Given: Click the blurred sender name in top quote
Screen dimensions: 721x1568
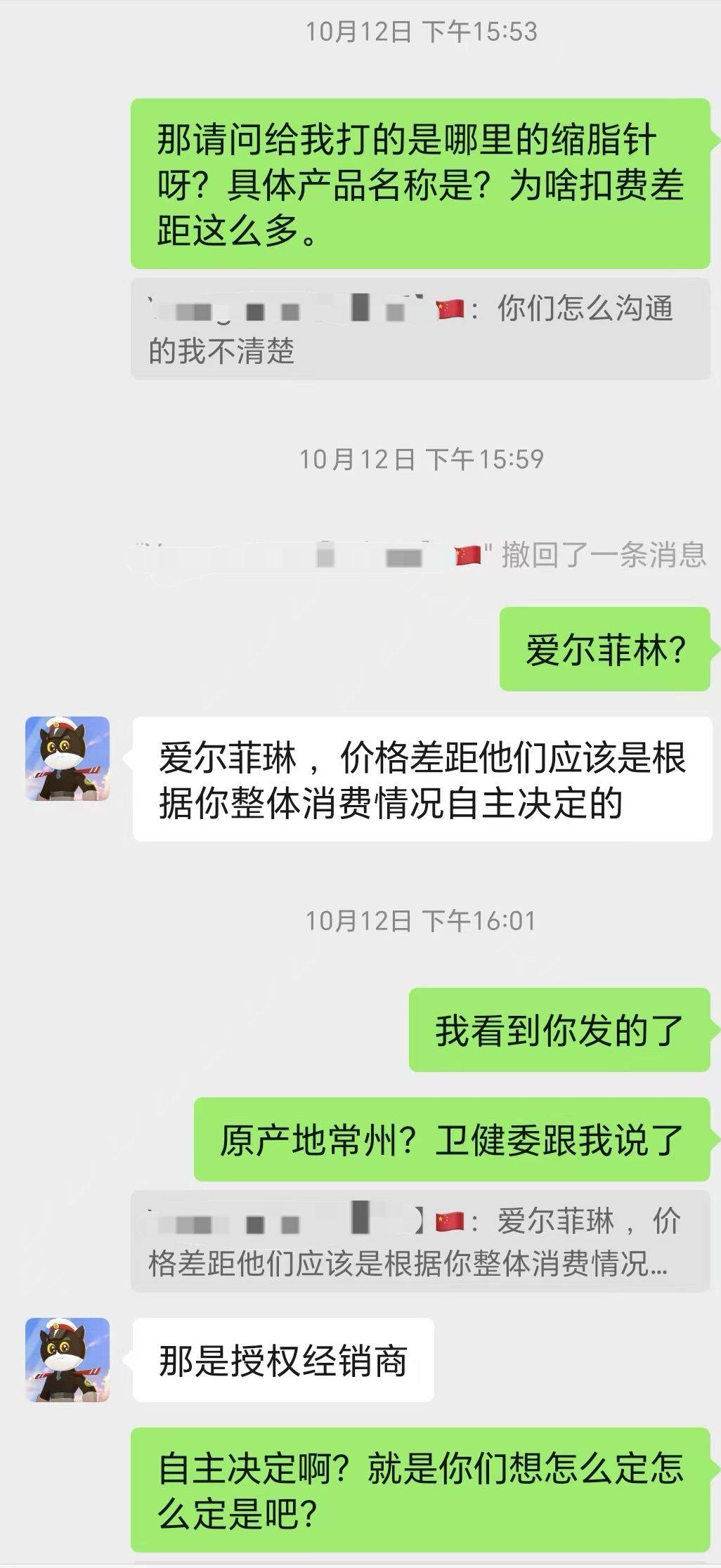Looking at the screenshot, I should 281,308.
